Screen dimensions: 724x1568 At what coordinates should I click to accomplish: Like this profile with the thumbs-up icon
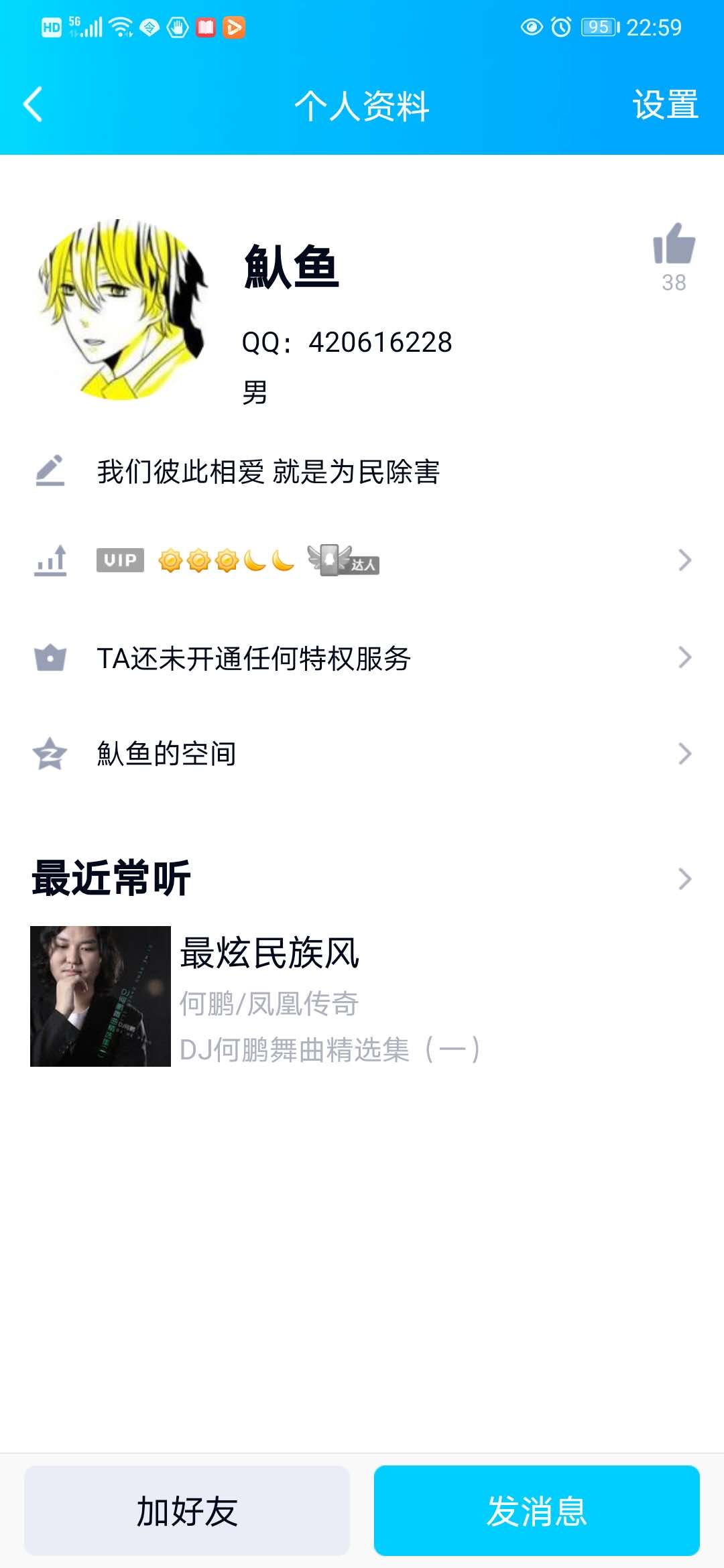[x=674, y=245]
